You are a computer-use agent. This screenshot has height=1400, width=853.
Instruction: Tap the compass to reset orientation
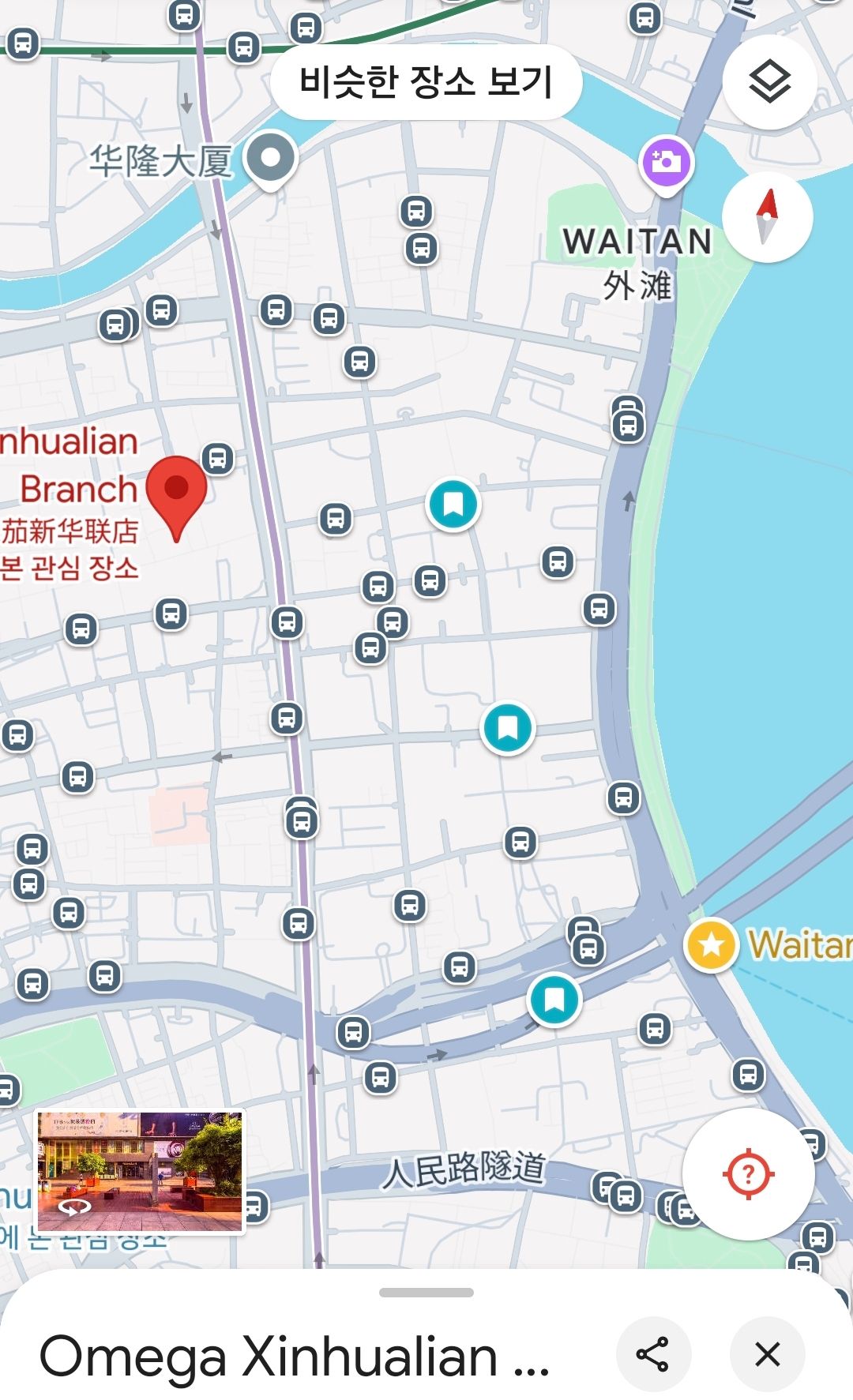click(767, 218)
